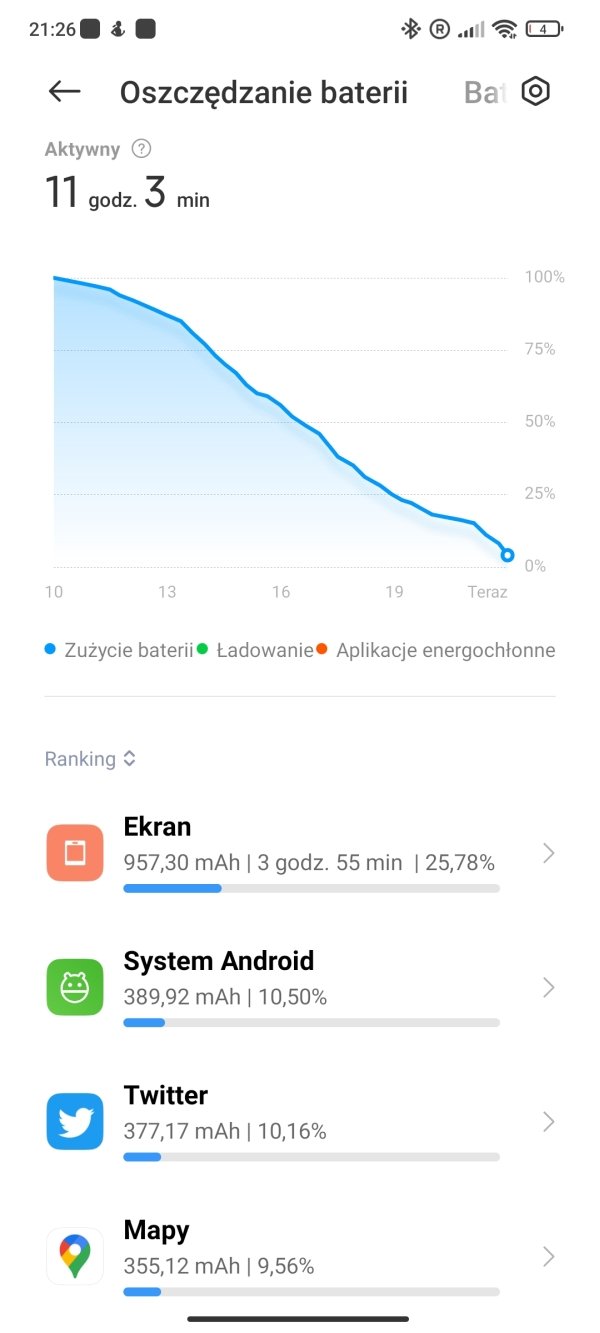The width and height of the screenshot is (600, 1333).
Task: Change sorting via Ranking dropdown
Action: pos(90,759)
